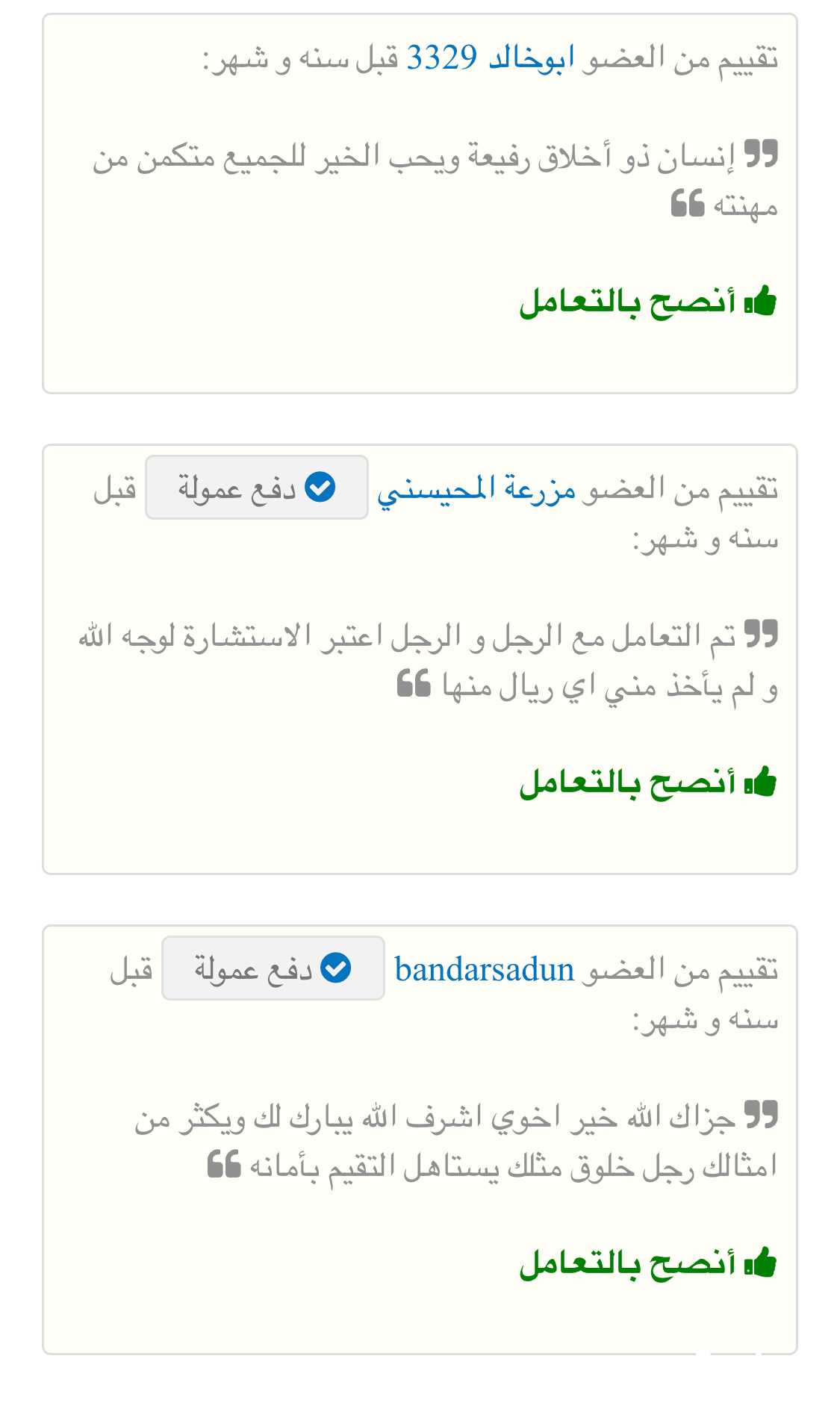The image size is (840, 1403).
Task: Open bandarsadun member profile
Action: (484, 969)
